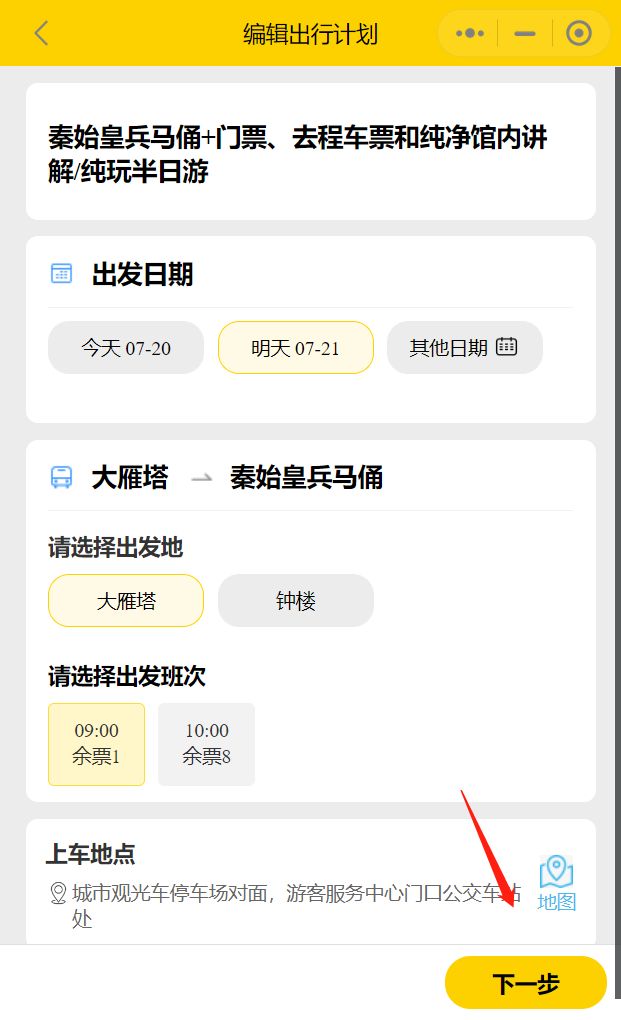Select tomorrow 07-21 as departure date
The image size is (621, 1020).
(295, 348)
